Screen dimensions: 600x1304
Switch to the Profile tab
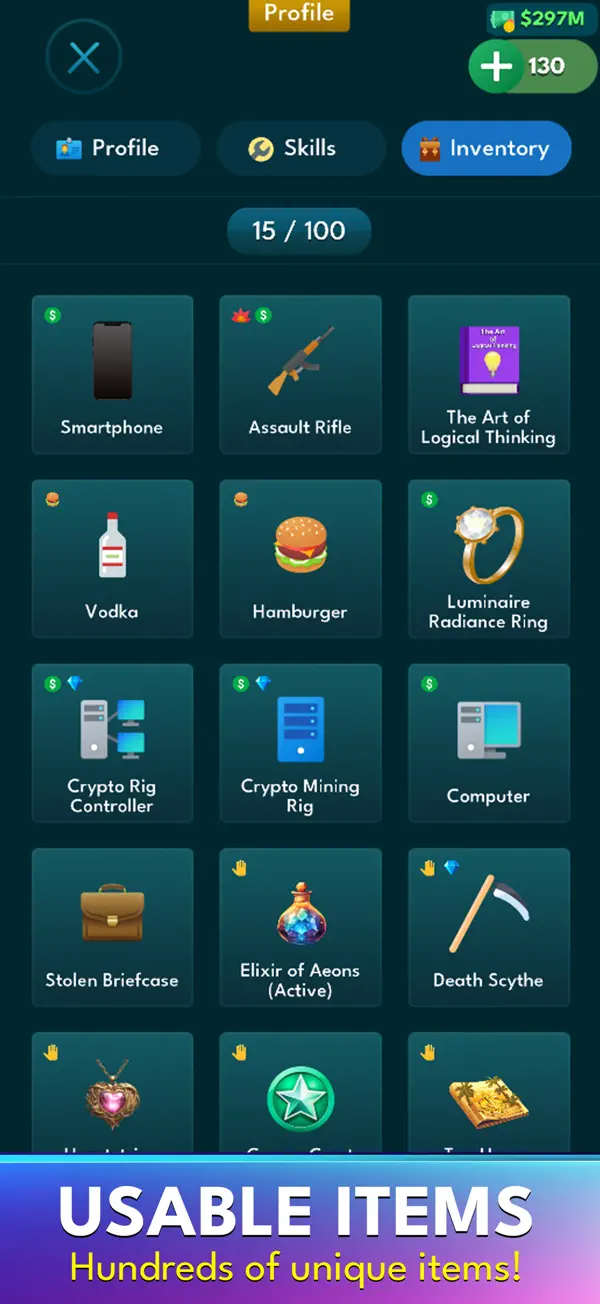(x=110, y=148)
